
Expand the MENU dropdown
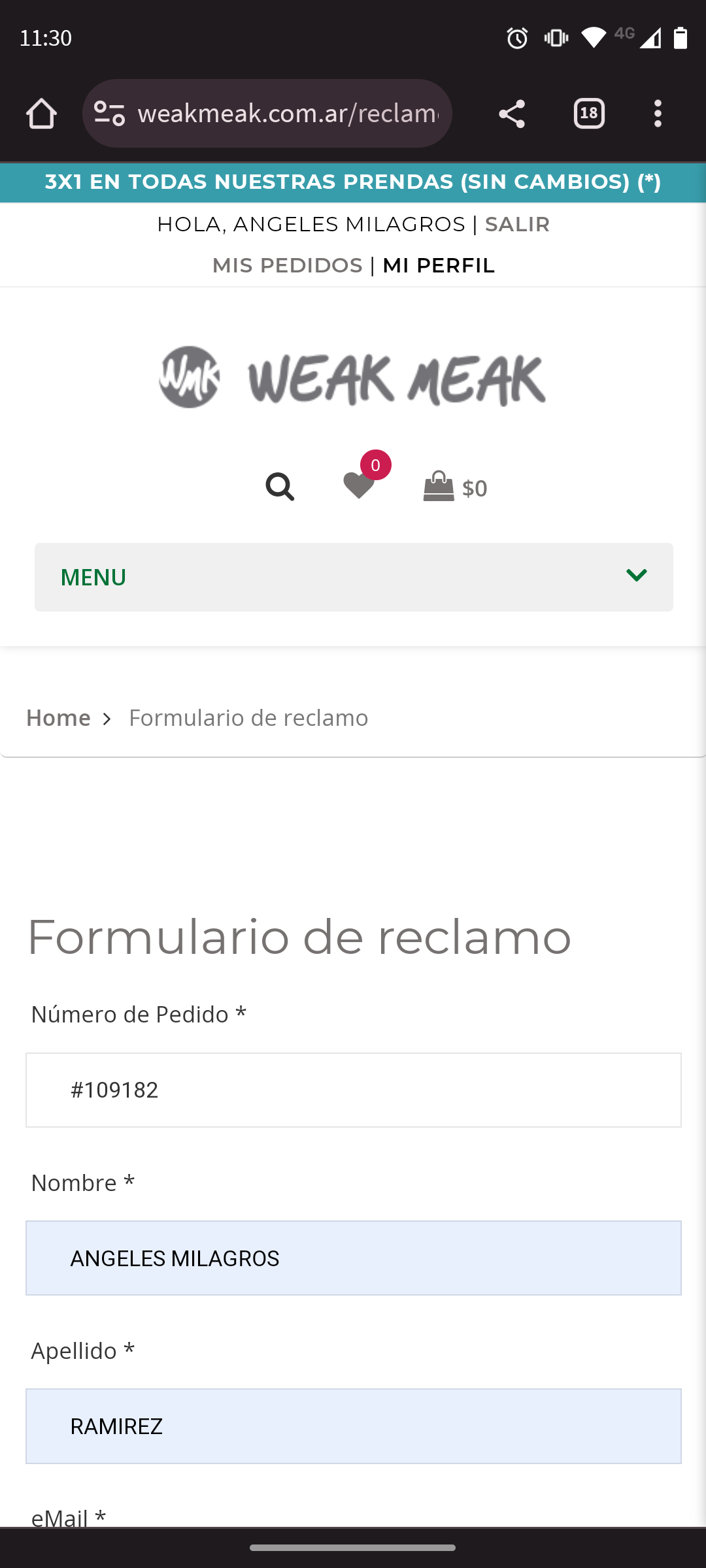(354, 578)
